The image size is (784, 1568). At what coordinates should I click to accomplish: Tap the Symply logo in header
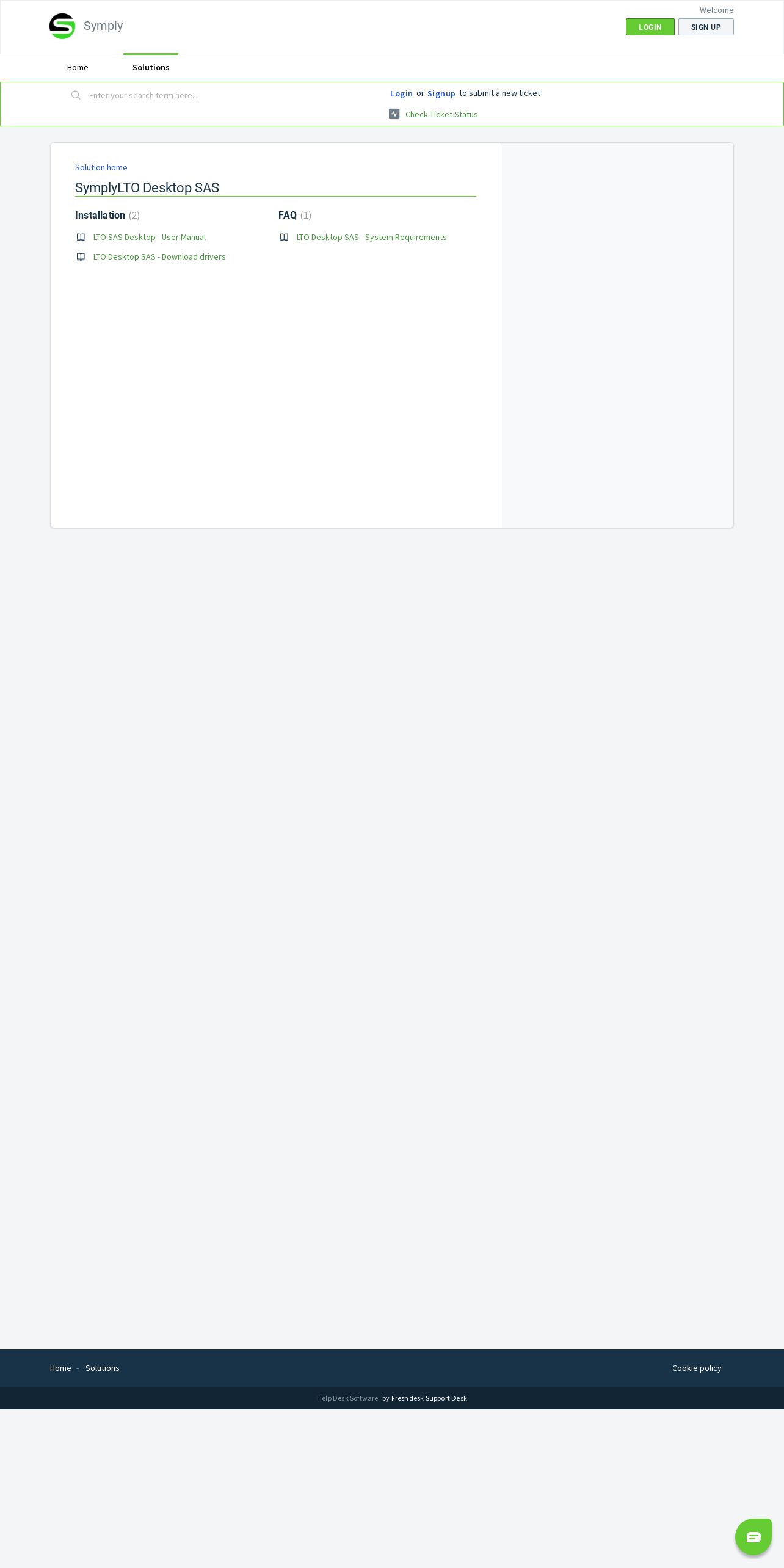click(62, 26)
